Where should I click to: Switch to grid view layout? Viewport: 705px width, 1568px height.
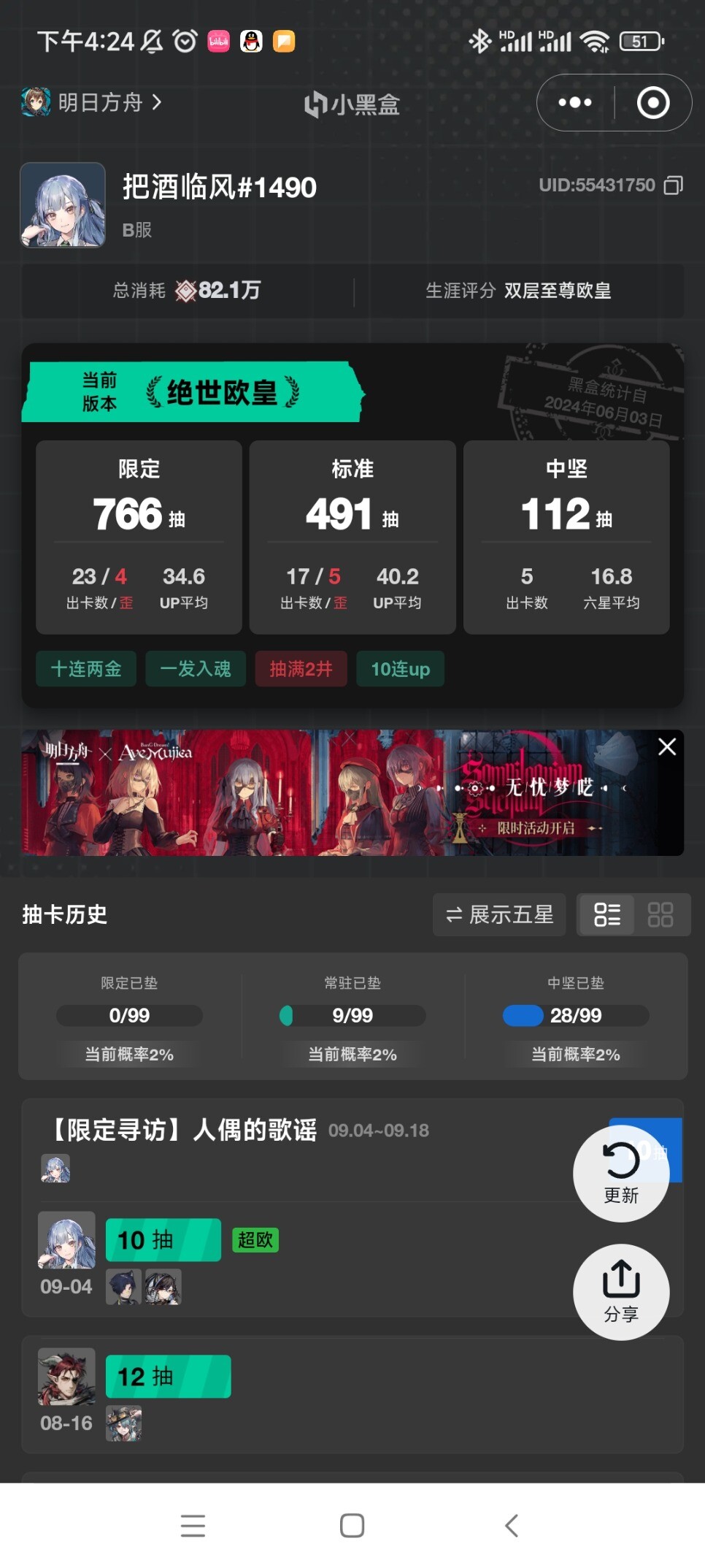[660, 914]
